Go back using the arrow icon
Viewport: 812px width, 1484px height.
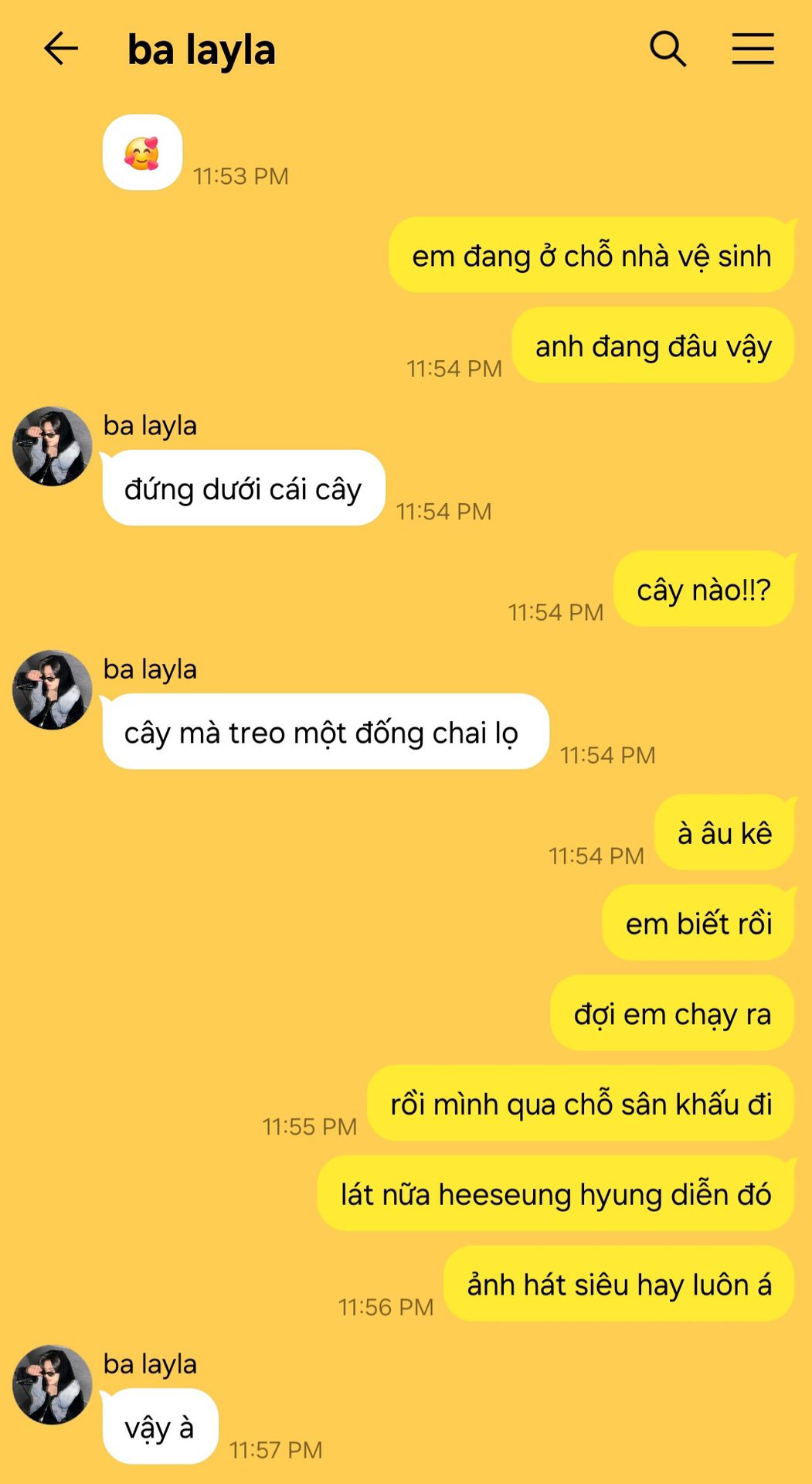61,49
